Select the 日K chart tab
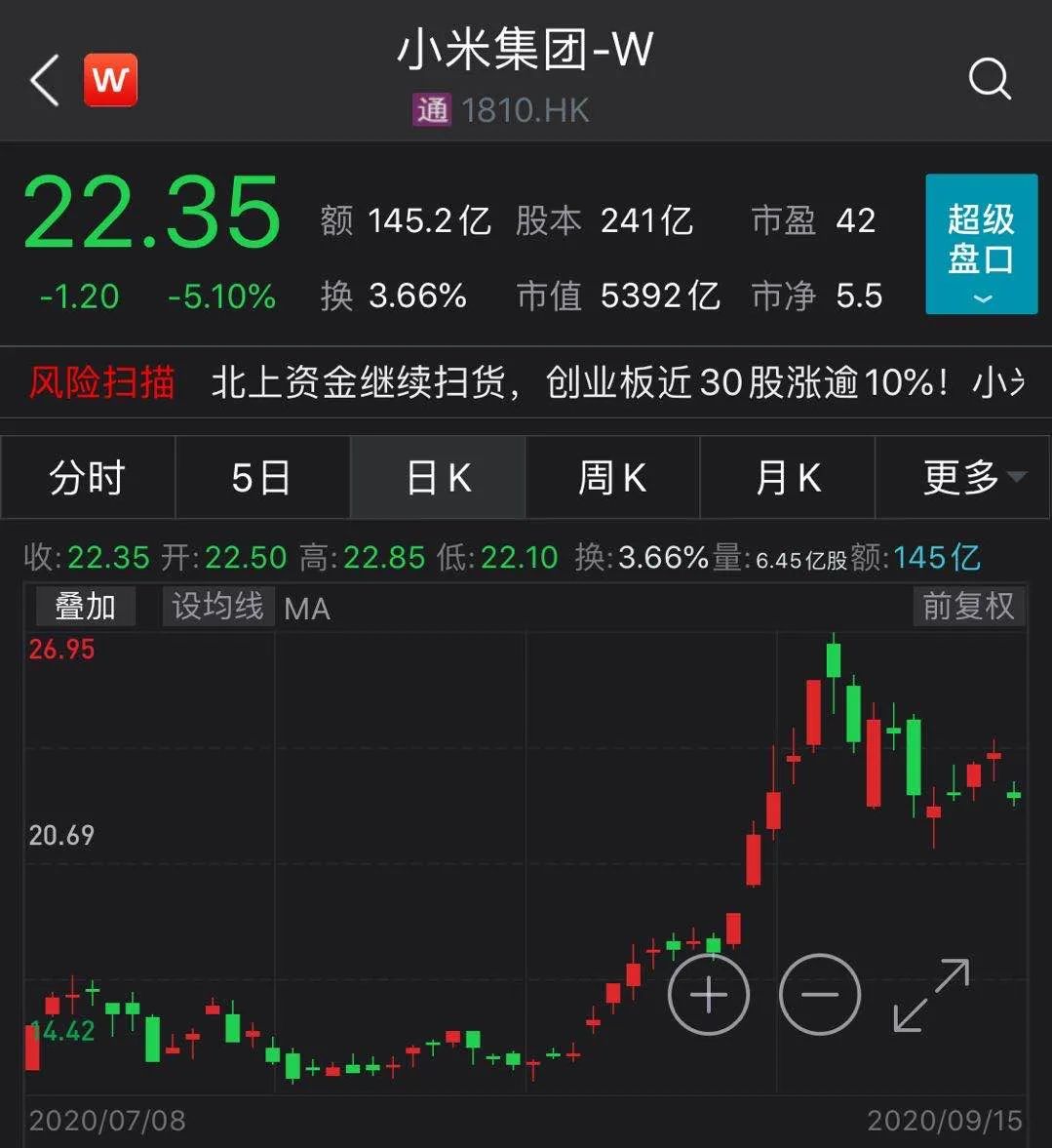The height and width of the screenshot is (1148, 1052). [438, 478]
